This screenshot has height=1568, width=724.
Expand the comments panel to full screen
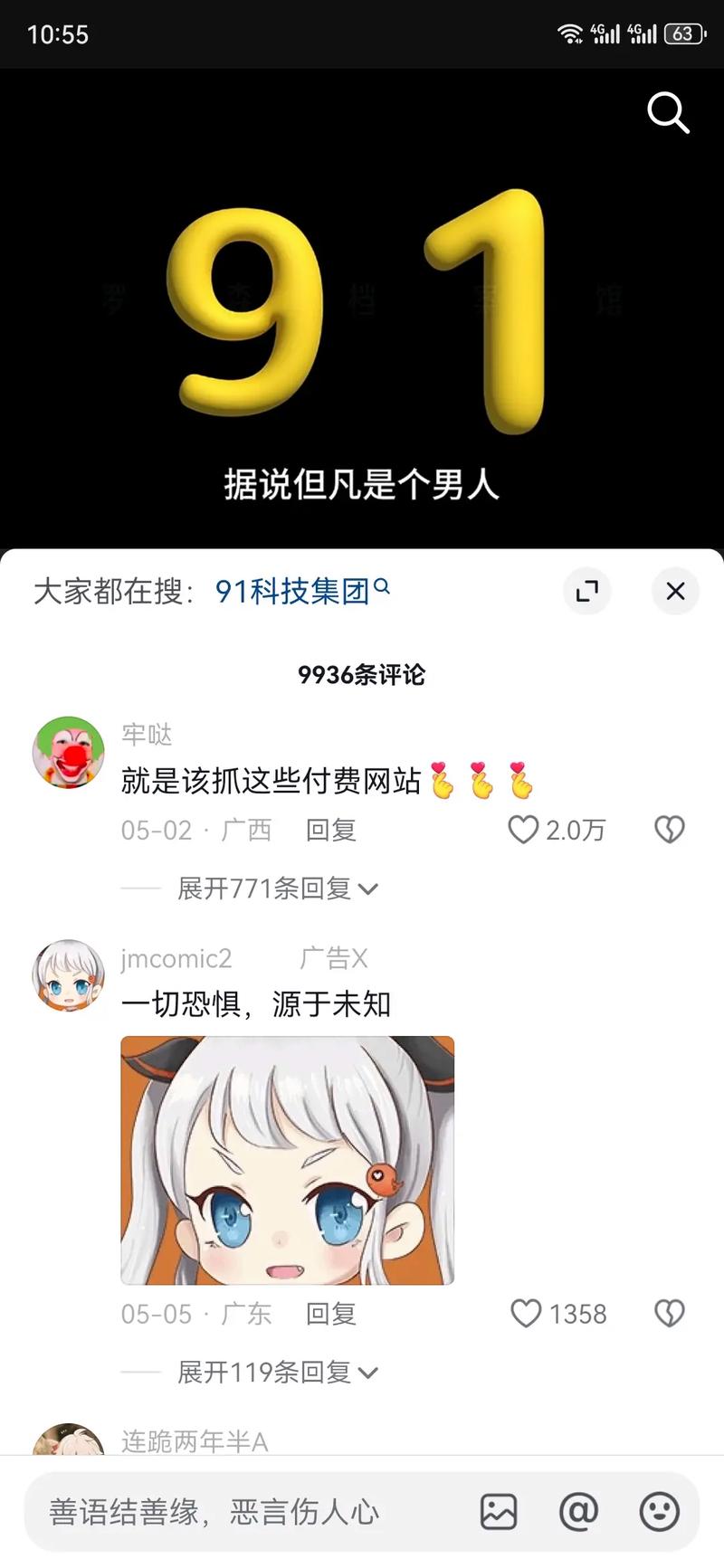[x=587, y=591]
